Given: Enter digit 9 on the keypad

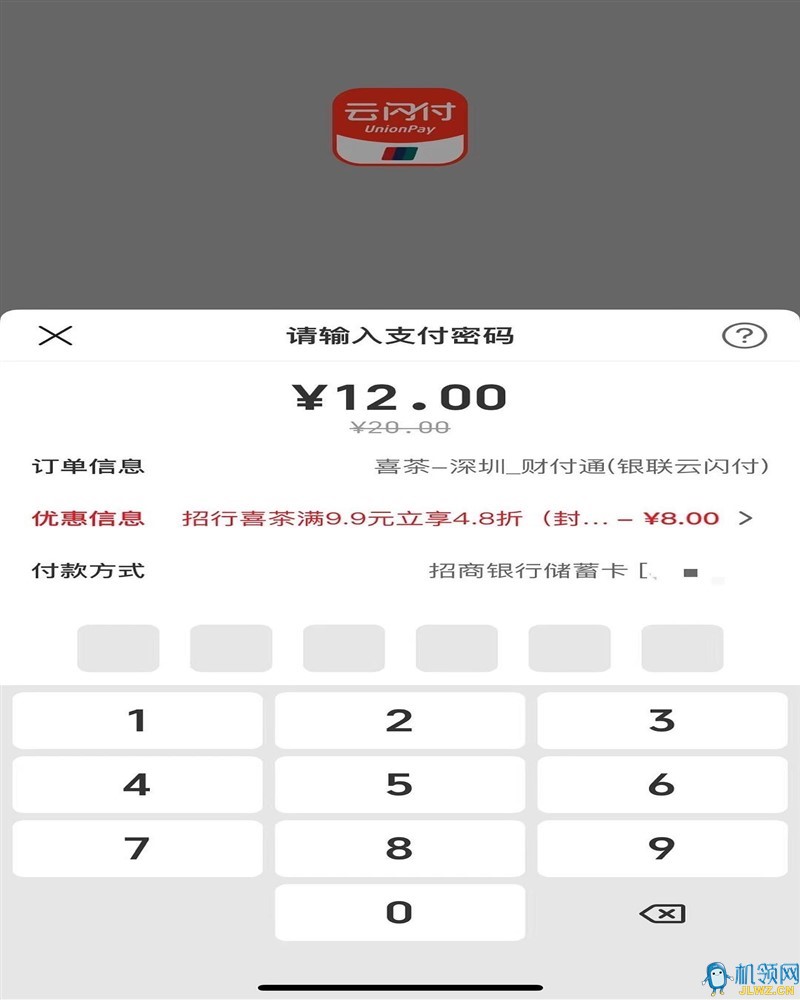Looking at the screenshot, I should [x=661, y=848].
